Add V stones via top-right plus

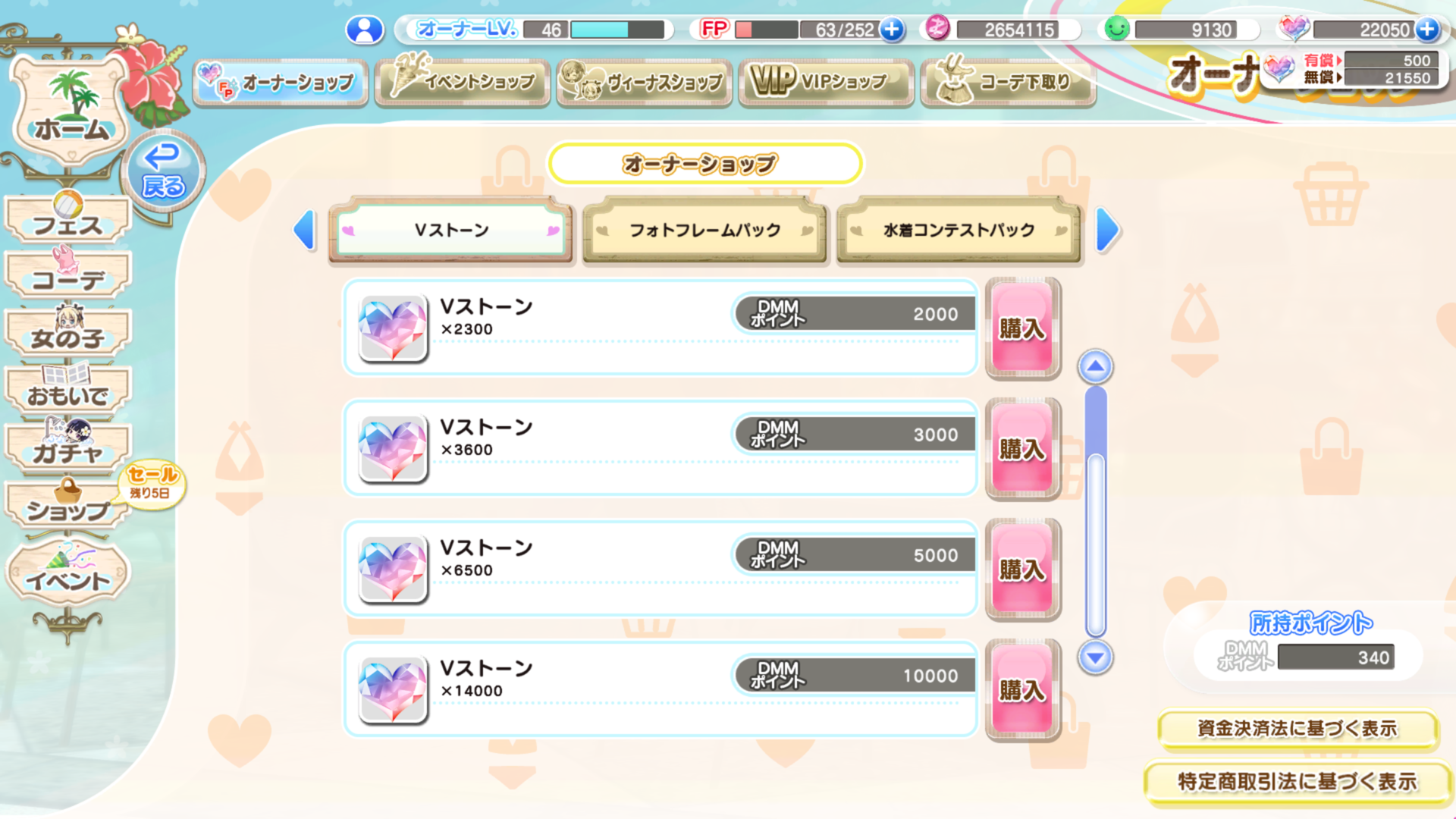click(1427, 30)
